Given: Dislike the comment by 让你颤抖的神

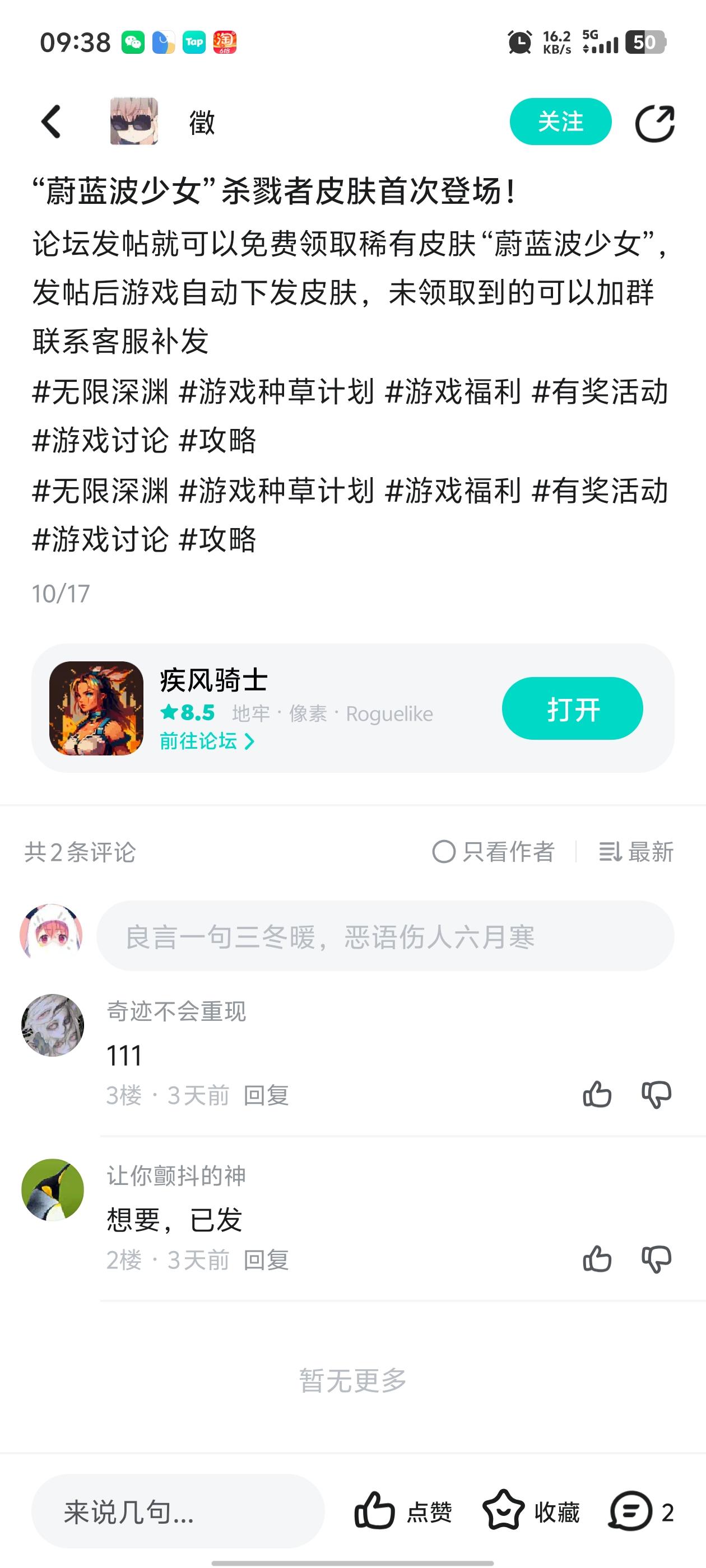Looking at the screenshot, I should 656,1259.
